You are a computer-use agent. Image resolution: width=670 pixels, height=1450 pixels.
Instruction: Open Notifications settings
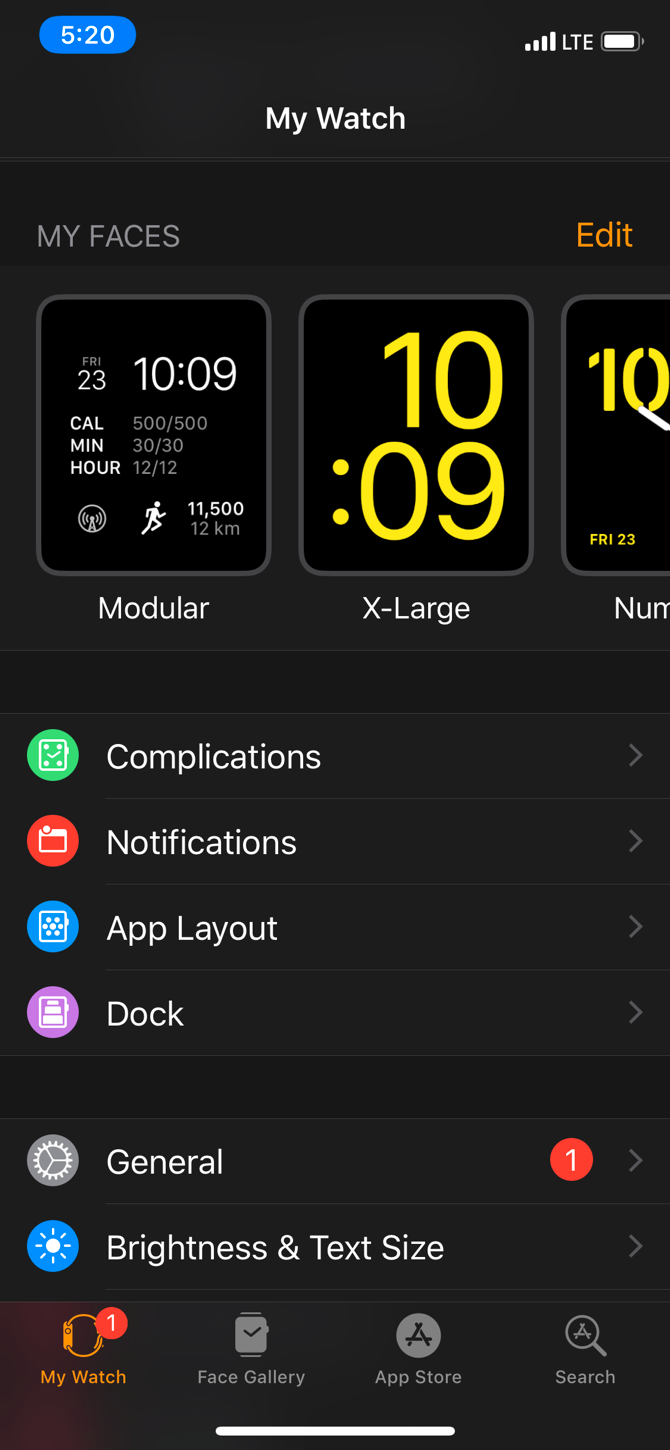point(335,842)
